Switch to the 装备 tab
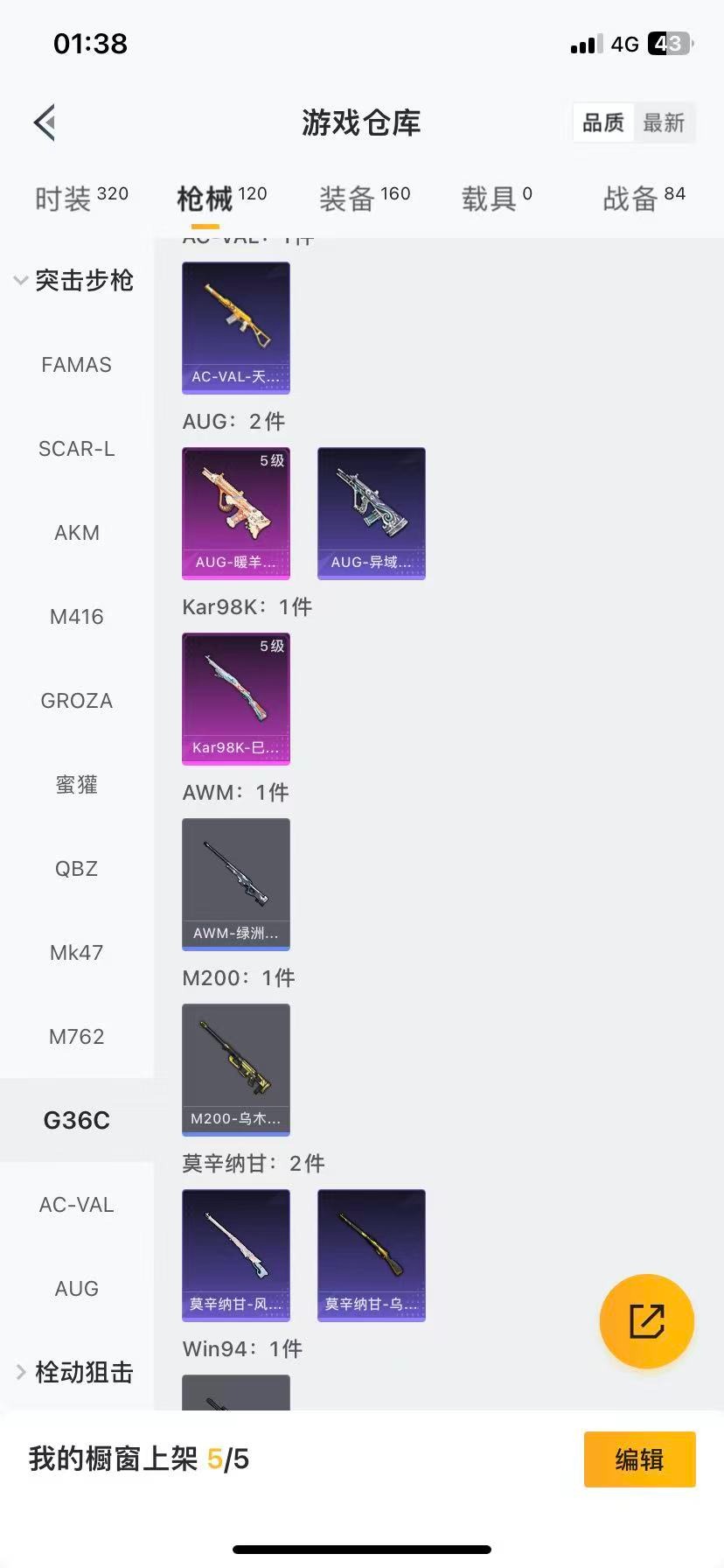 (364, 199)
